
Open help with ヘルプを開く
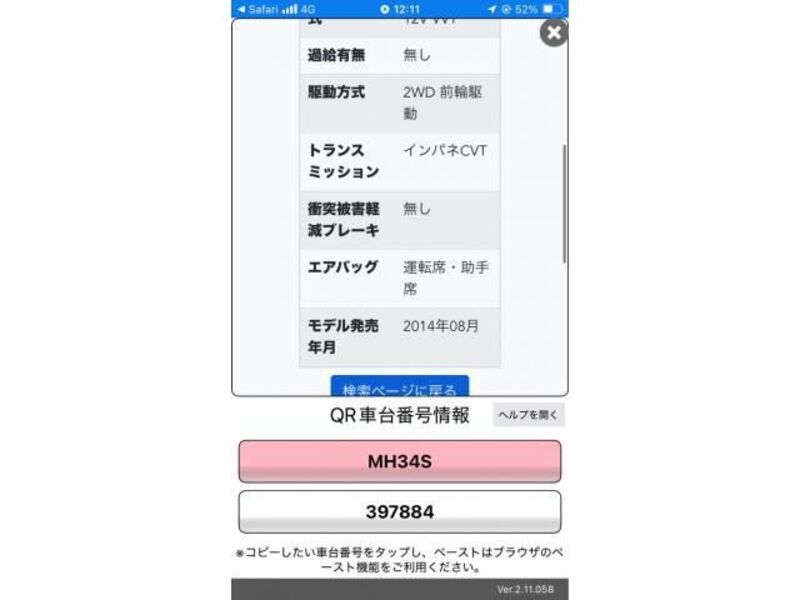pyautogui.click(x=528, y=414)
